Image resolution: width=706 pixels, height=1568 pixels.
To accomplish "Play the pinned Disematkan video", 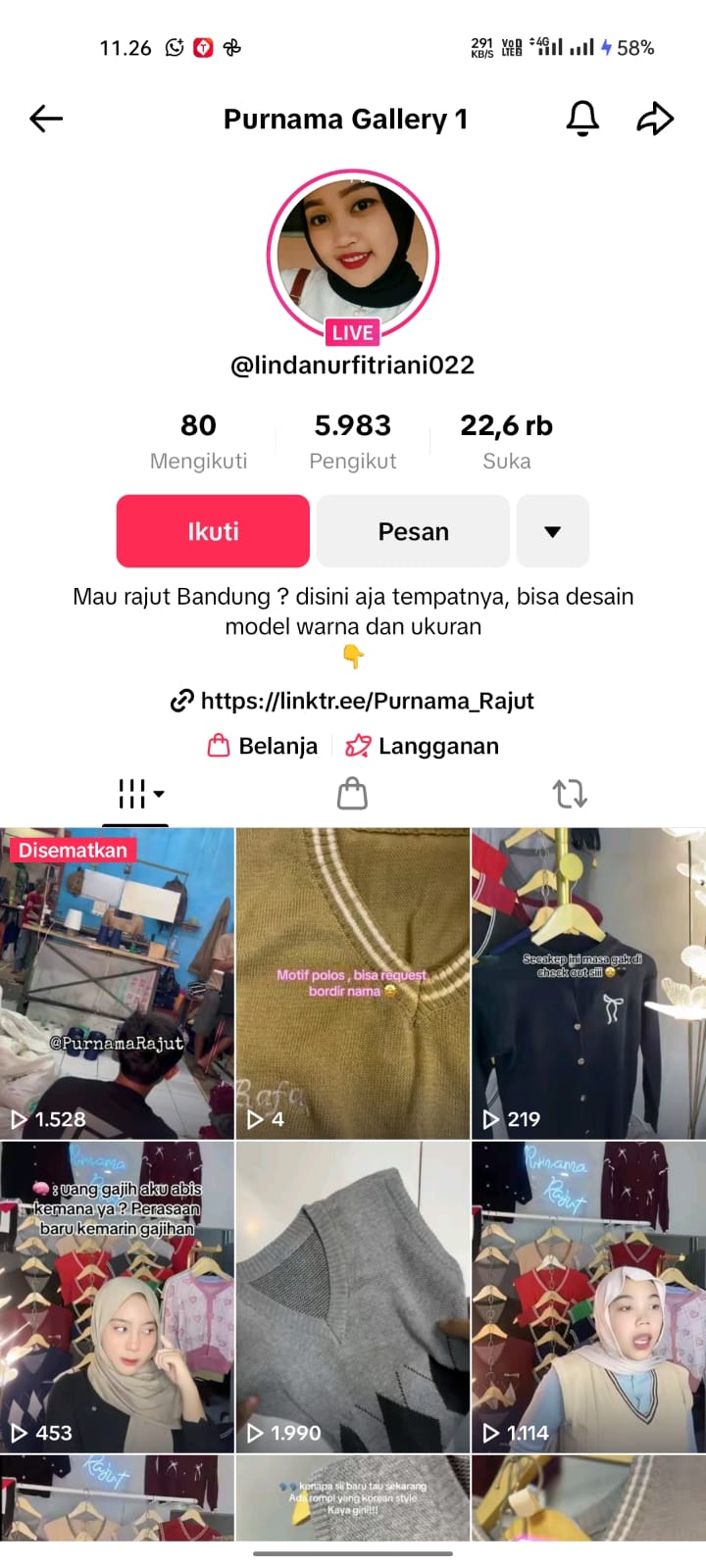I will [x=117, y=983].
